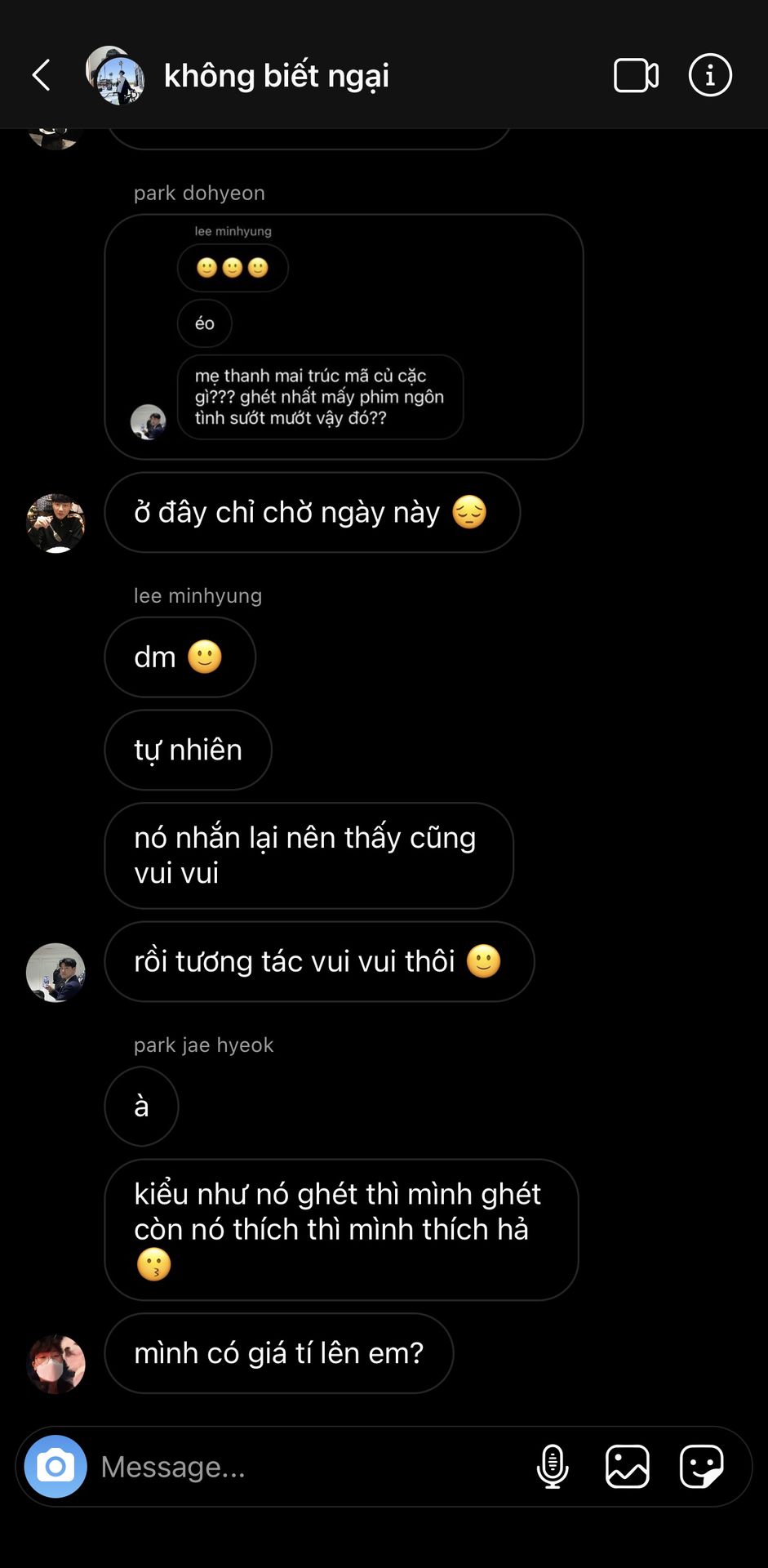Open park jae hyeok's profile avatar
The image size is (768, 1568).
pos(55,1364)
